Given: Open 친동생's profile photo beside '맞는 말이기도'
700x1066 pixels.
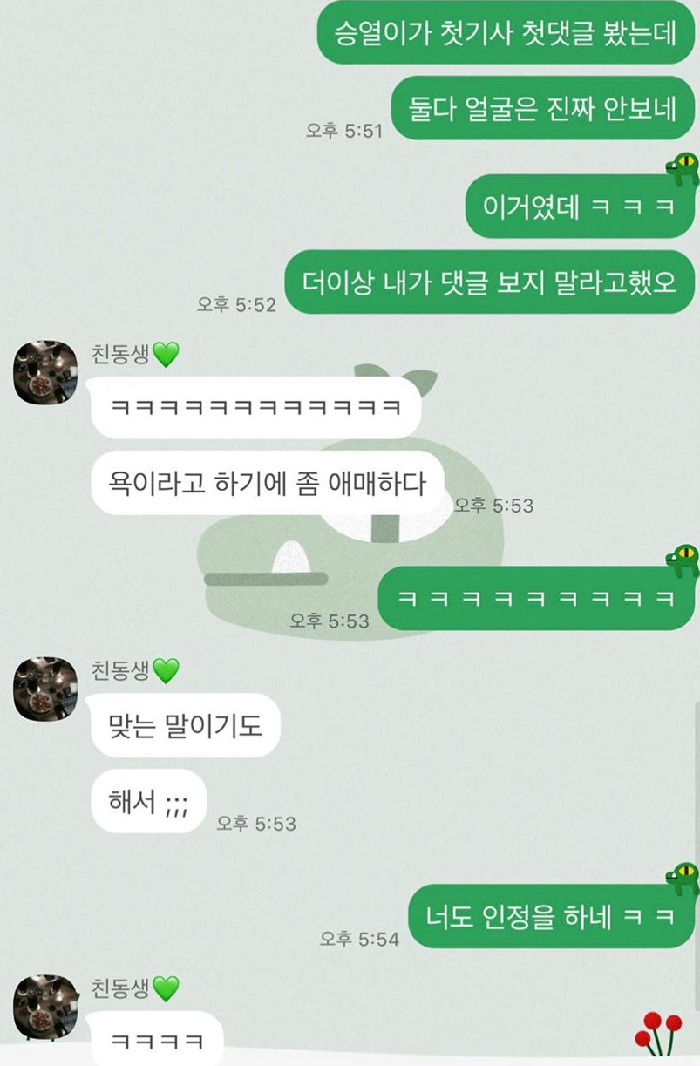Looking at the screenshot, I should click(45, 689).
